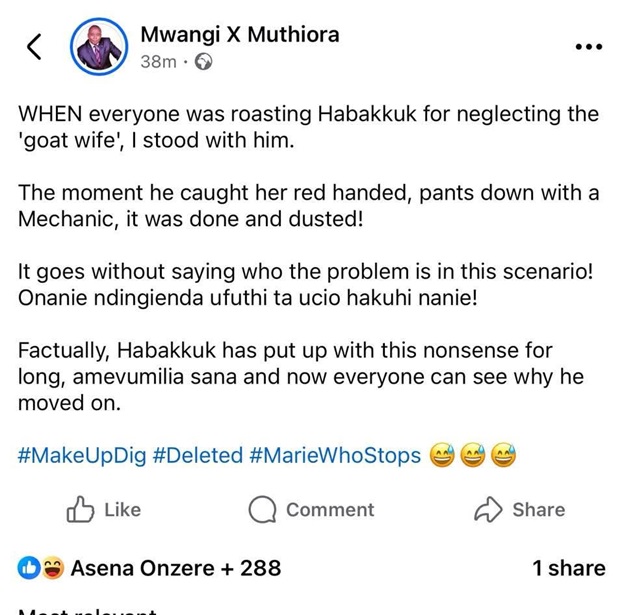Open the post's three-dot options menu
The image size is (624, 615).
click(591, 47)
